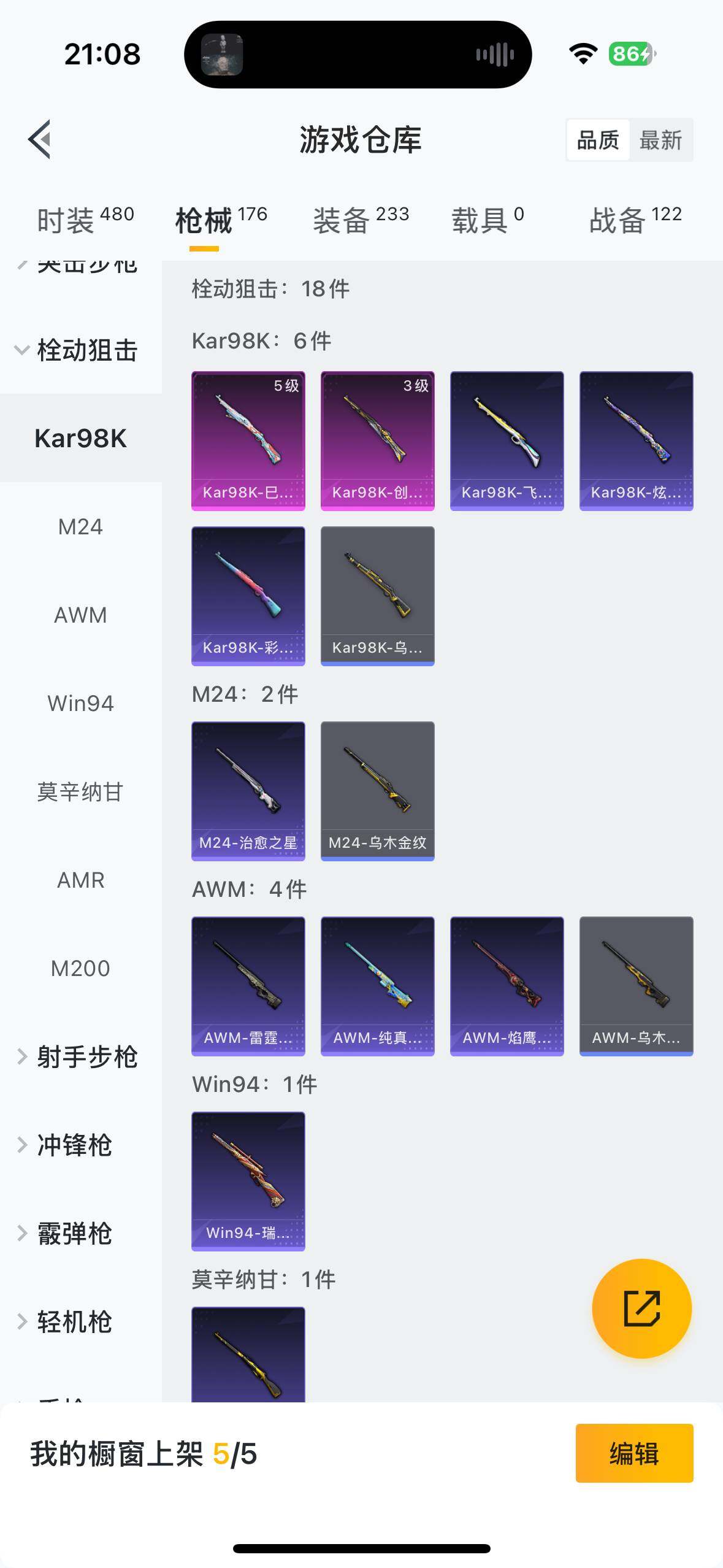
Task: Sort by 最新
Action: point(660,140)
